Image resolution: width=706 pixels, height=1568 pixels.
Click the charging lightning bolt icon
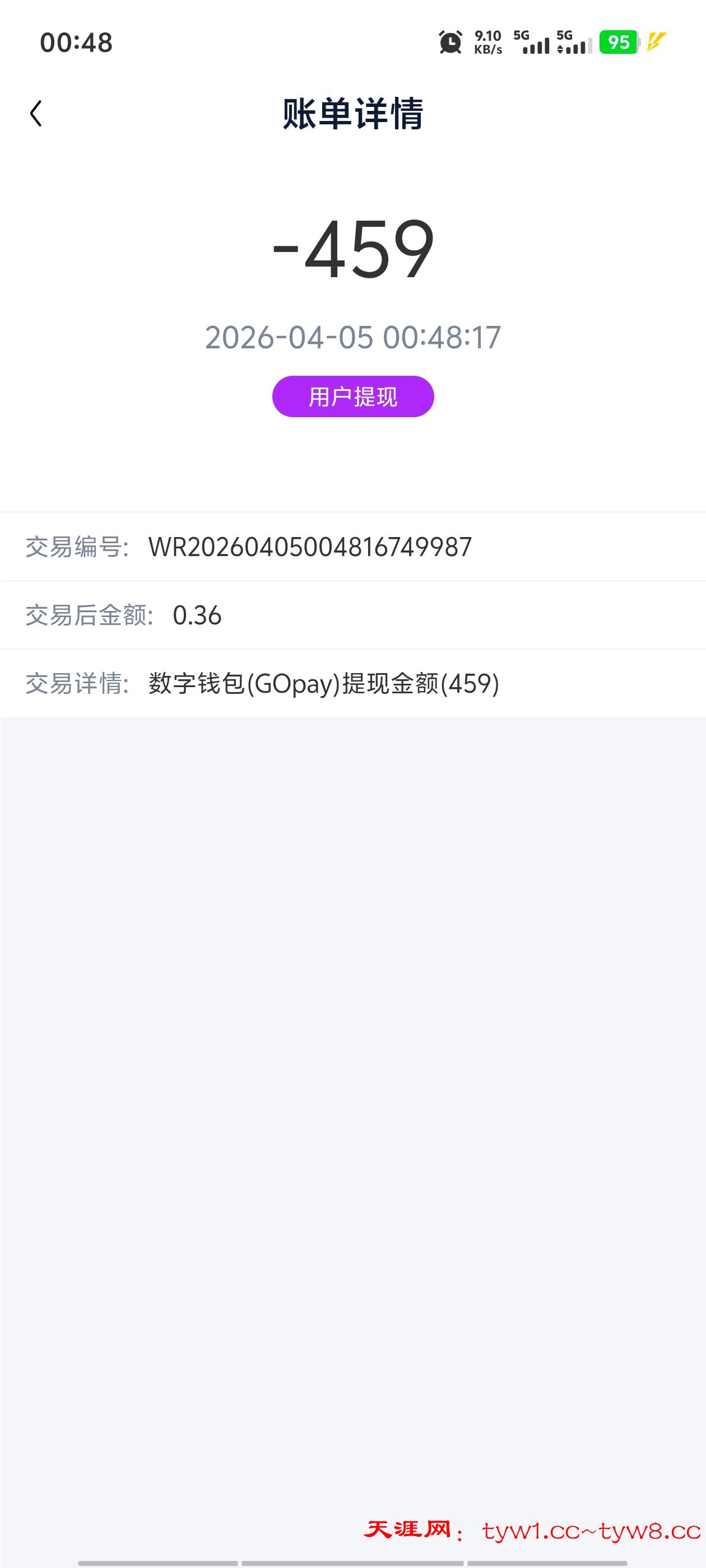tap(655, 44)
